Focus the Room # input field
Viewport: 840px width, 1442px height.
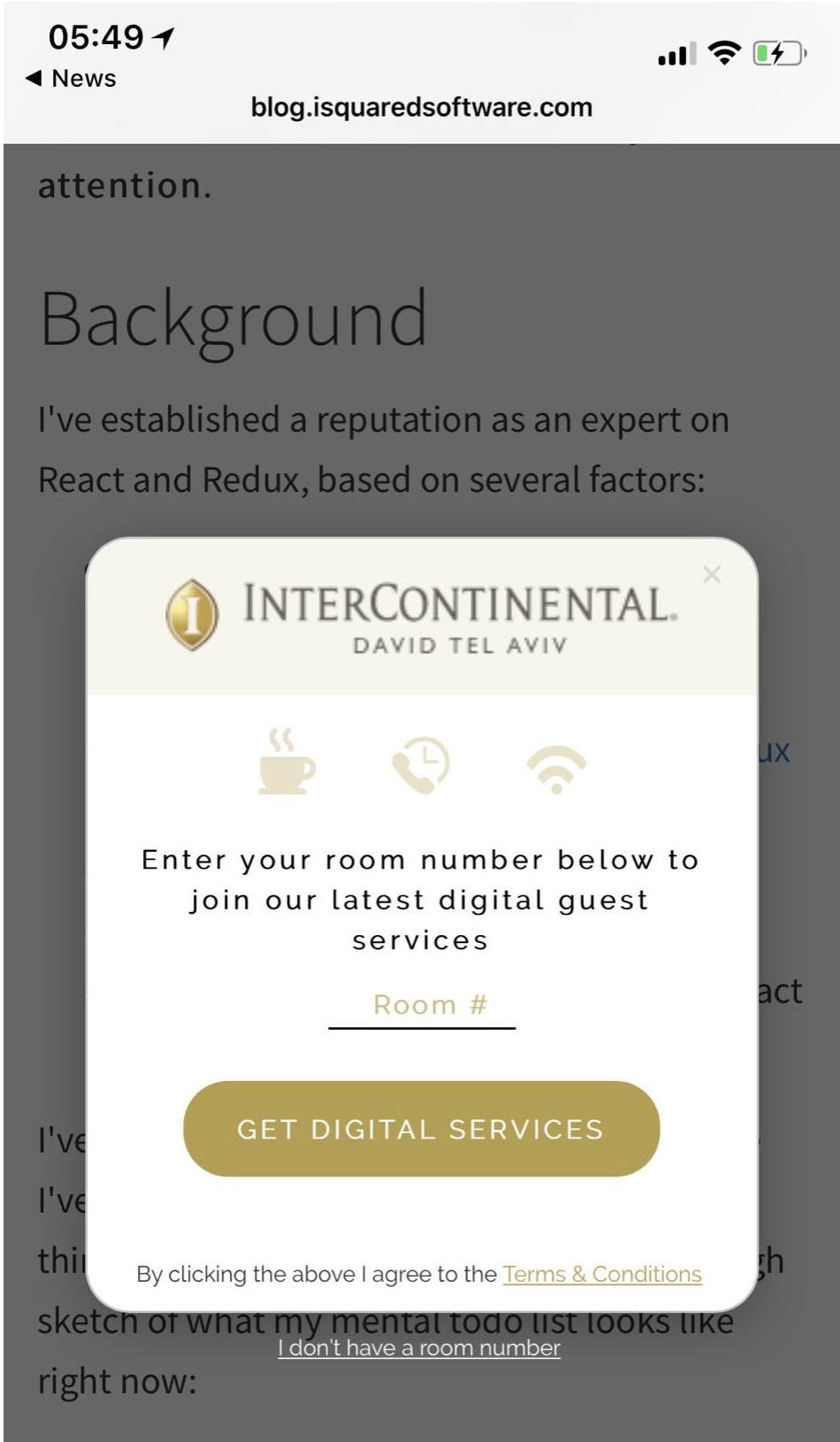pos(422,1007)
